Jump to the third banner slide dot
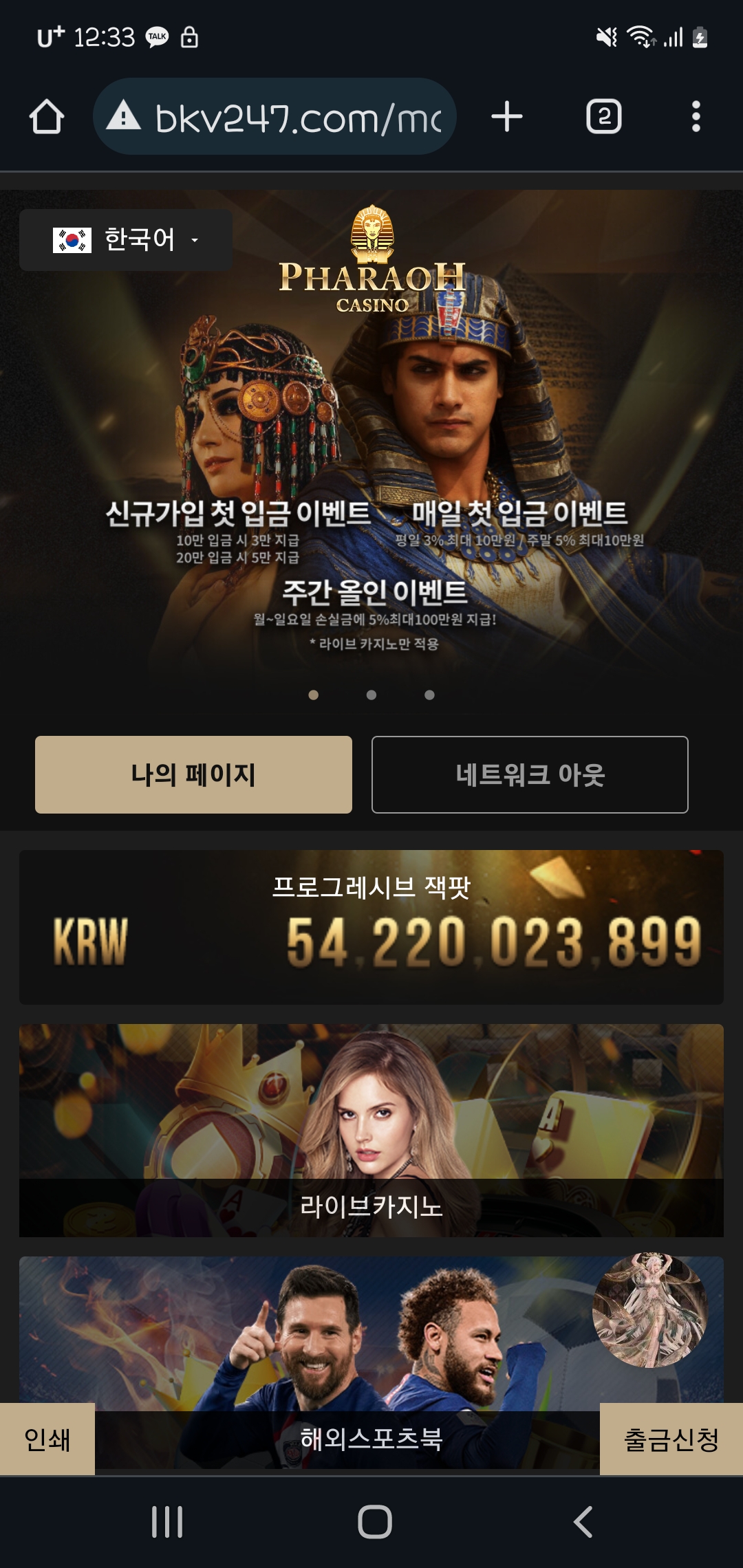The image size is (743, 1568). (x=429, y=695)
